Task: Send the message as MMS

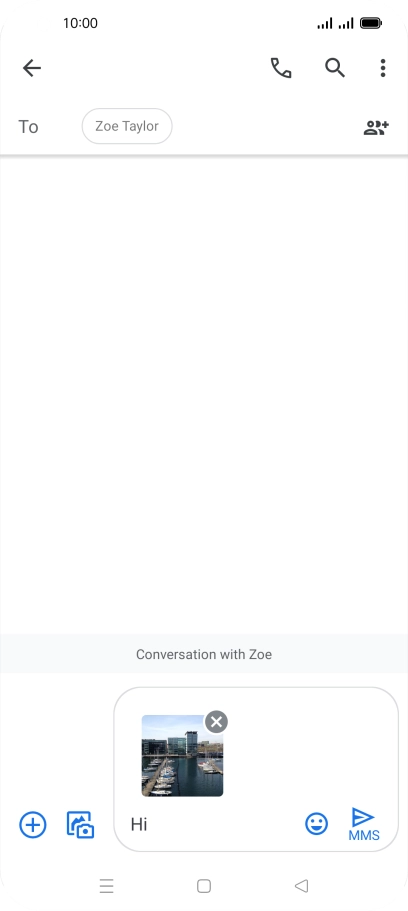Action: [364, 824]
